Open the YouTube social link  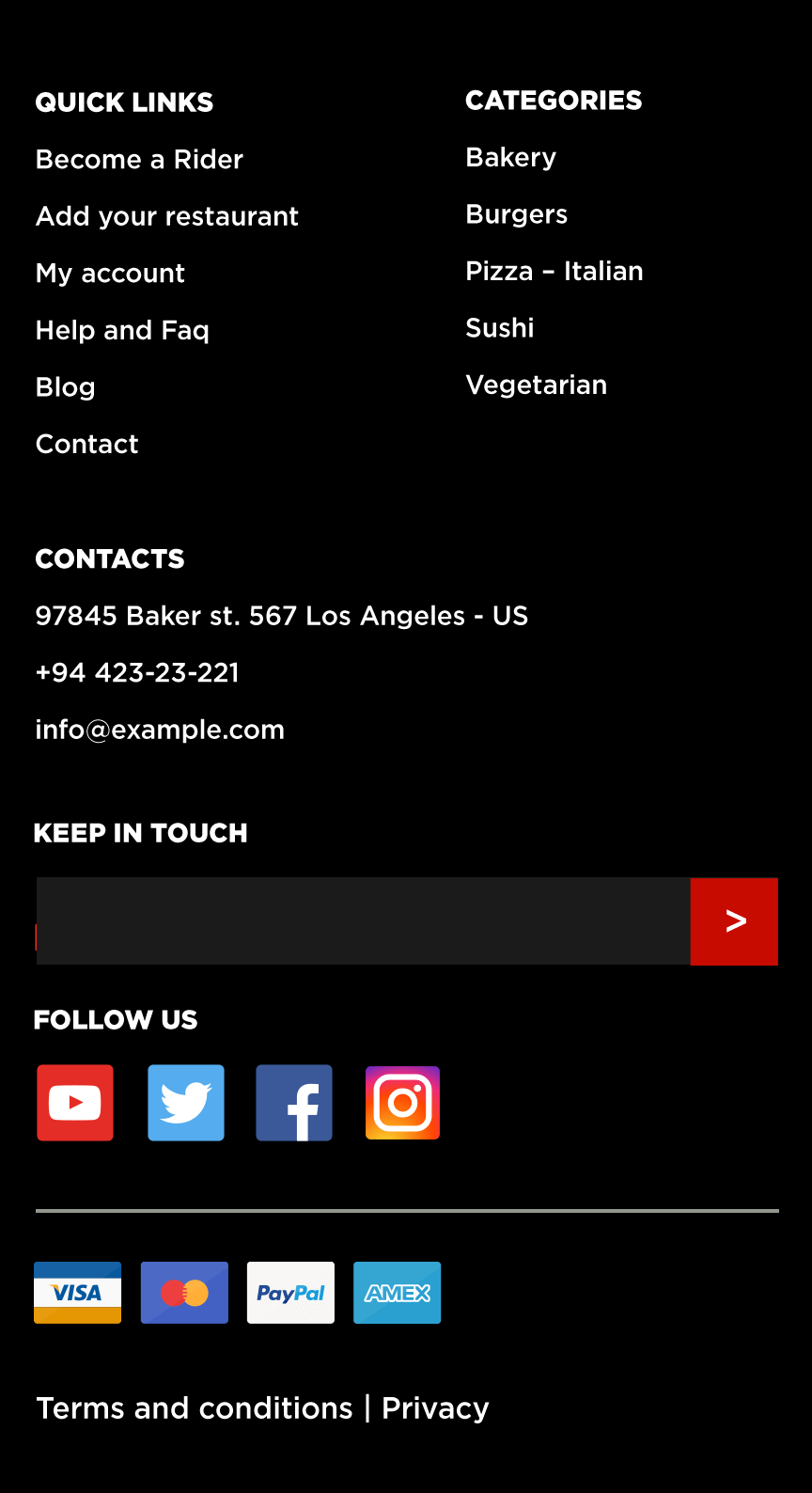tap(75, 1103)
